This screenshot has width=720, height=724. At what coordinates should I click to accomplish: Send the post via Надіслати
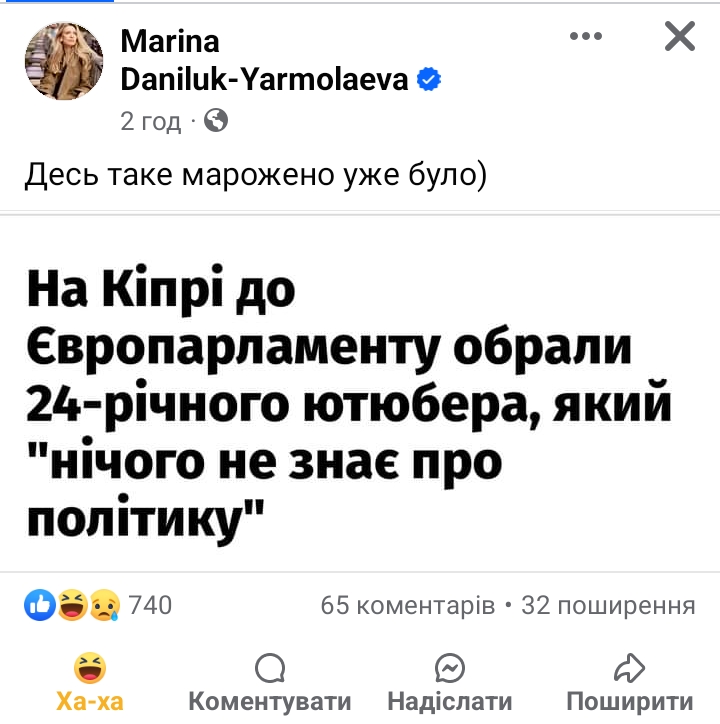pos(449,683)
